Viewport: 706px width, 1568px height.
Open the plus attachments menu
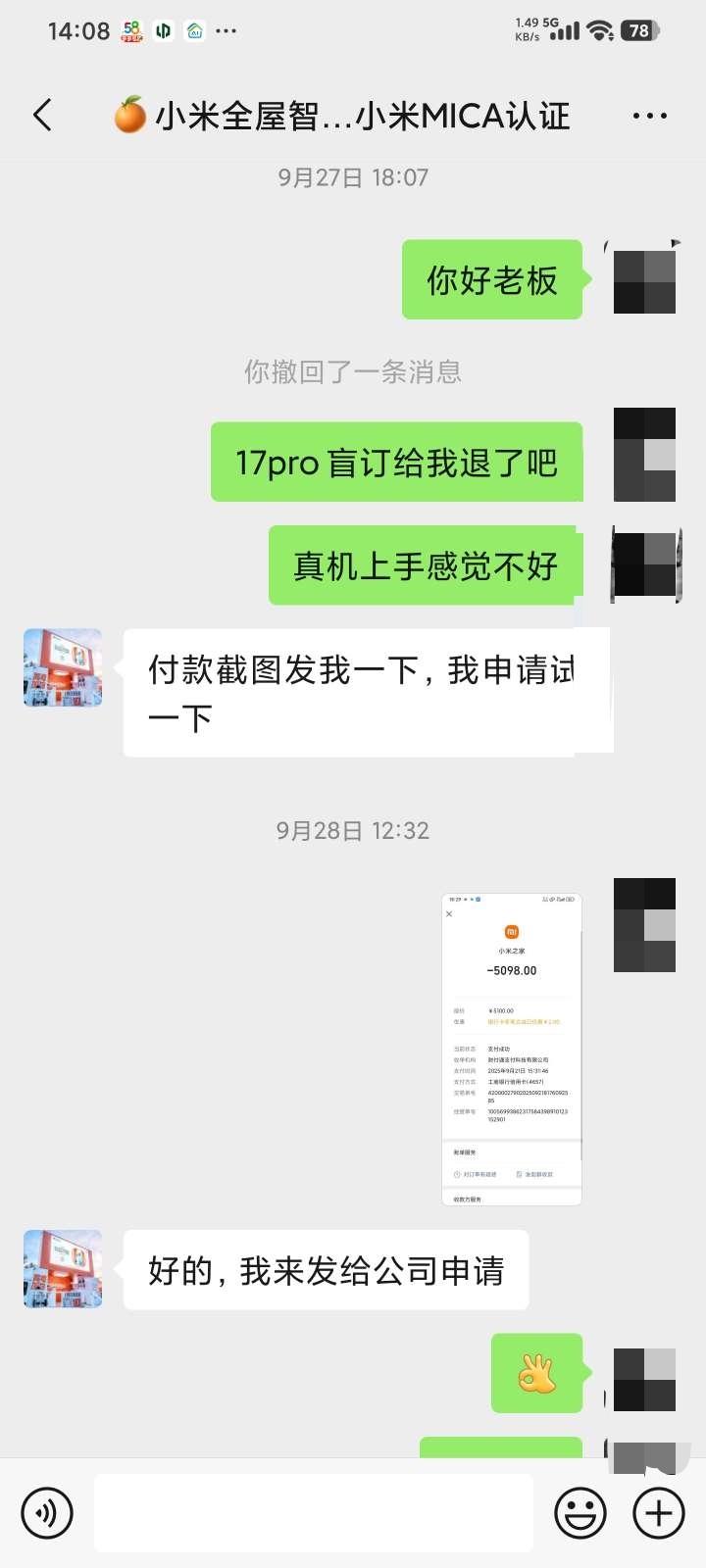pos(659,1514)
